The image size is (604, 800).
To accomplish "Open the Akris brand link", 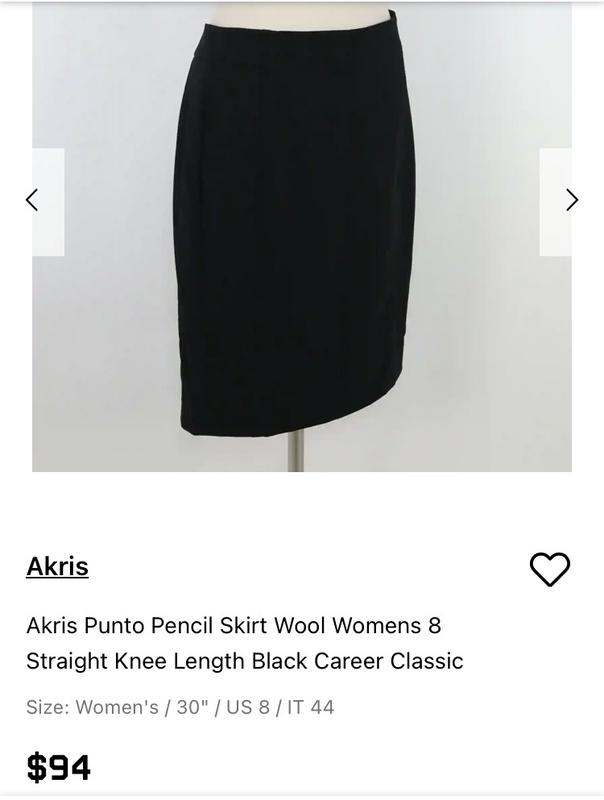I will point(57,566).
